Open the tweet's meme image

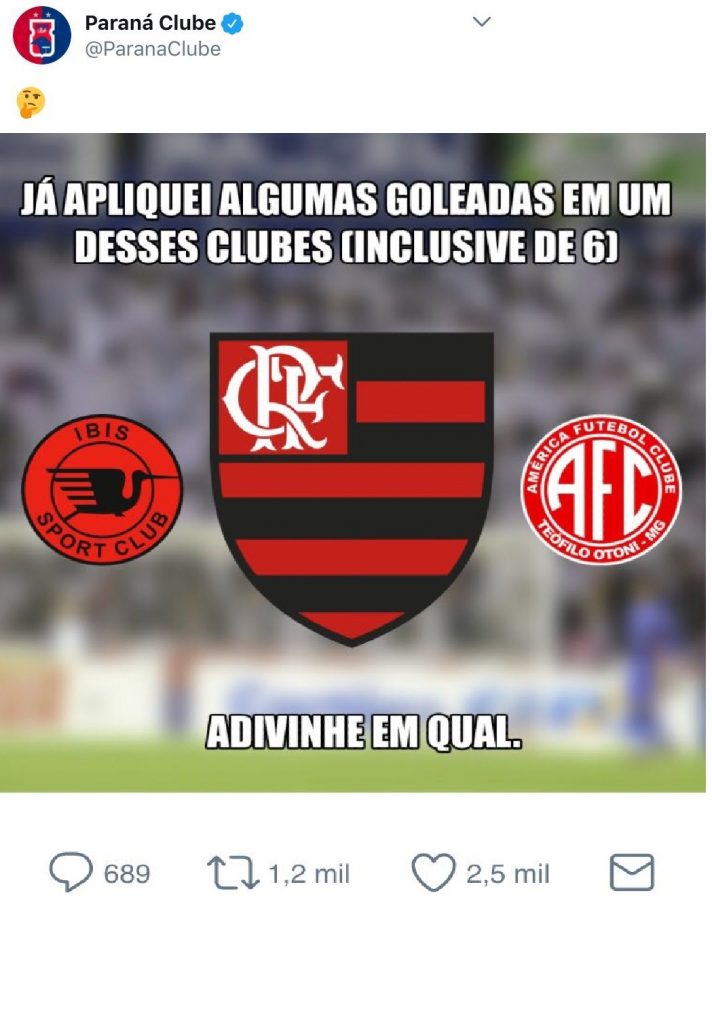pyautogui.click(x=353, y=462)
